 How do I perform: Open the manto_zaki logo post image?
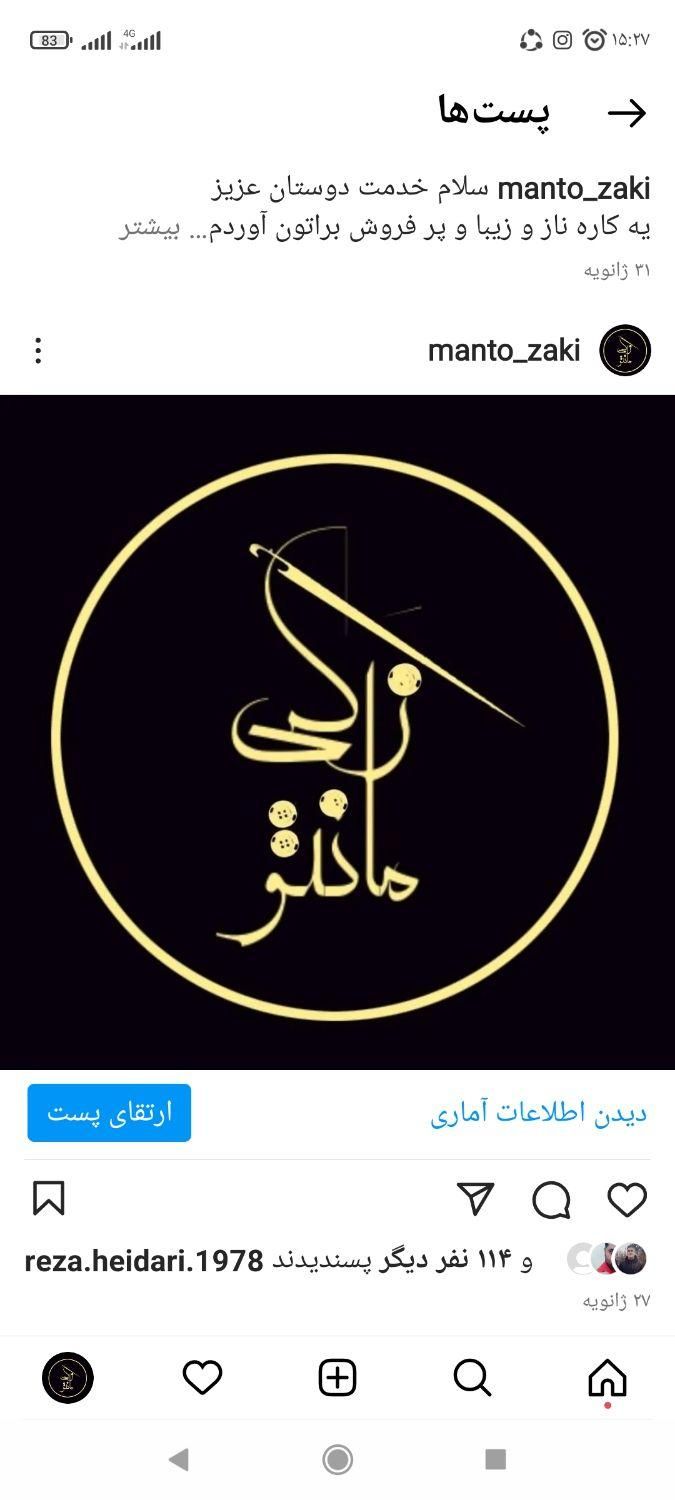(x=337, y=732)
